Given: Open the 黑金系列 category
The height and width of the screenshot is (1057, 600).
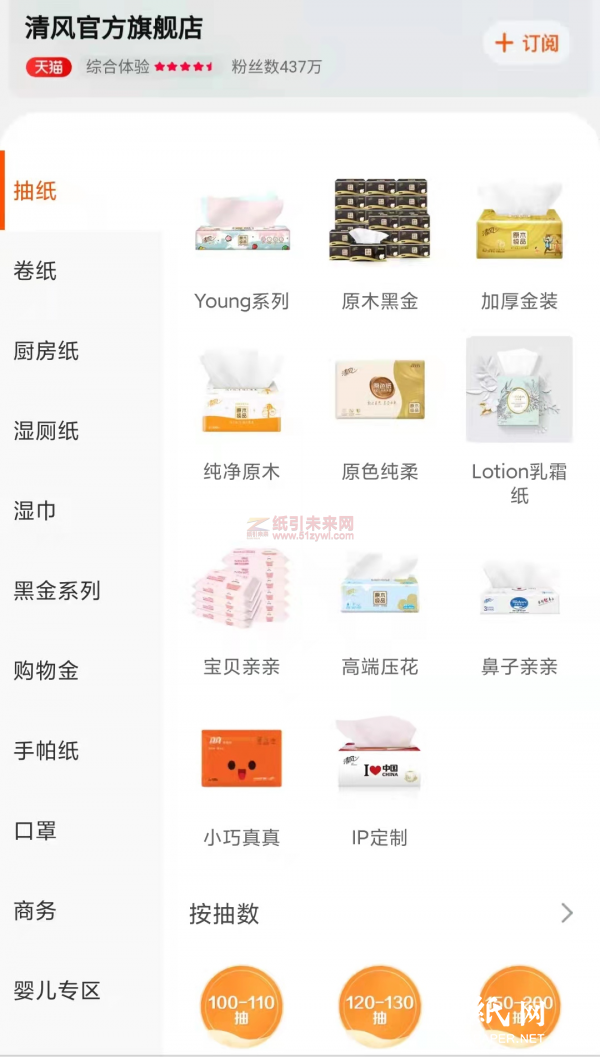Looking at the screenshot, I should pyautogui.click(x=57, y=591).
